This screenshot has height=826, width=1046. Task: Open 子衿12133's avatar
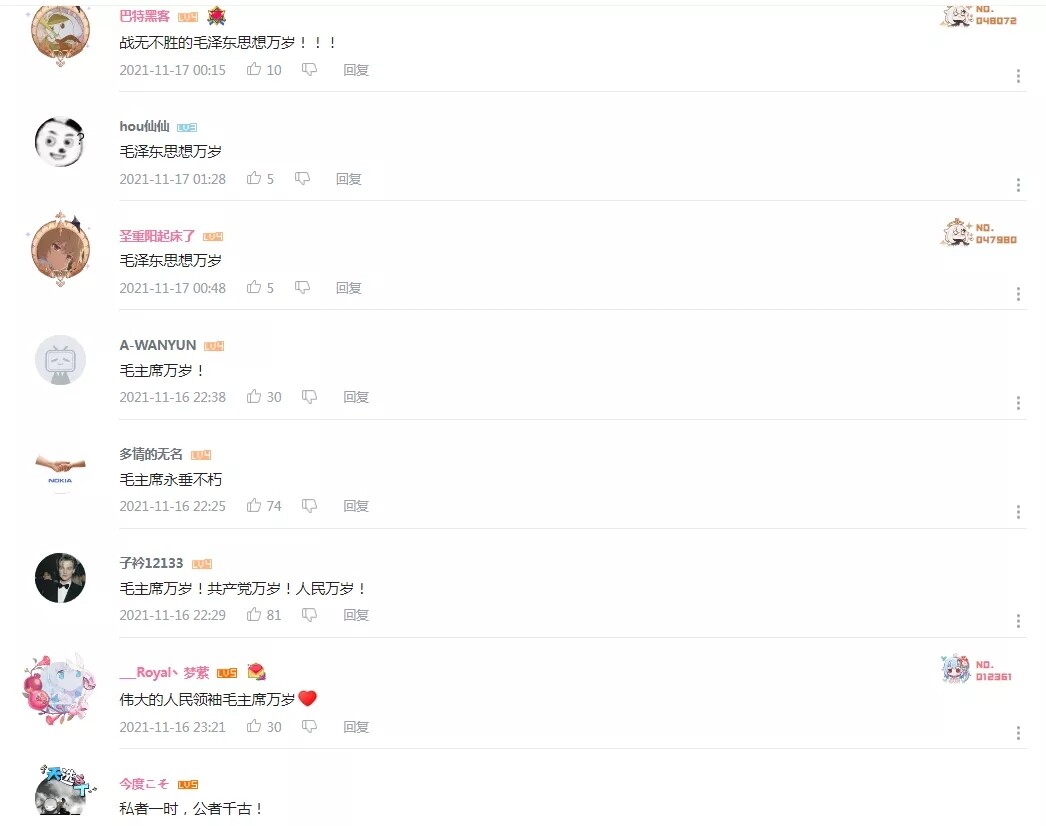60,578
